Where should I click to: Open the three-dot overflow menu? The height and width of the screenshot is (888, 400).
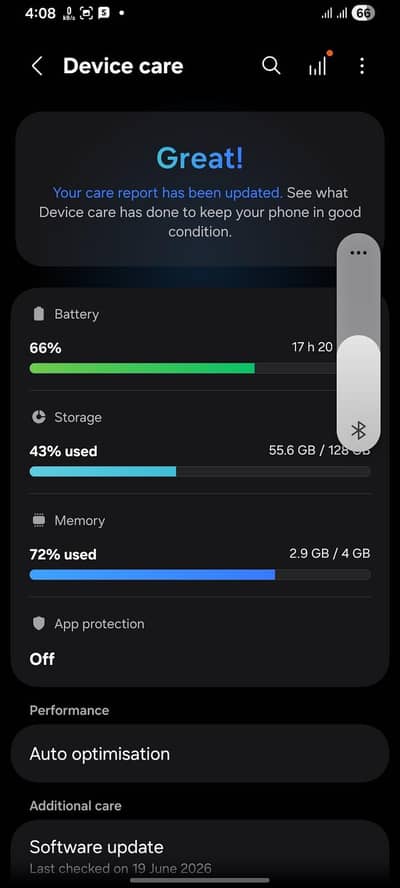point(361,66)
